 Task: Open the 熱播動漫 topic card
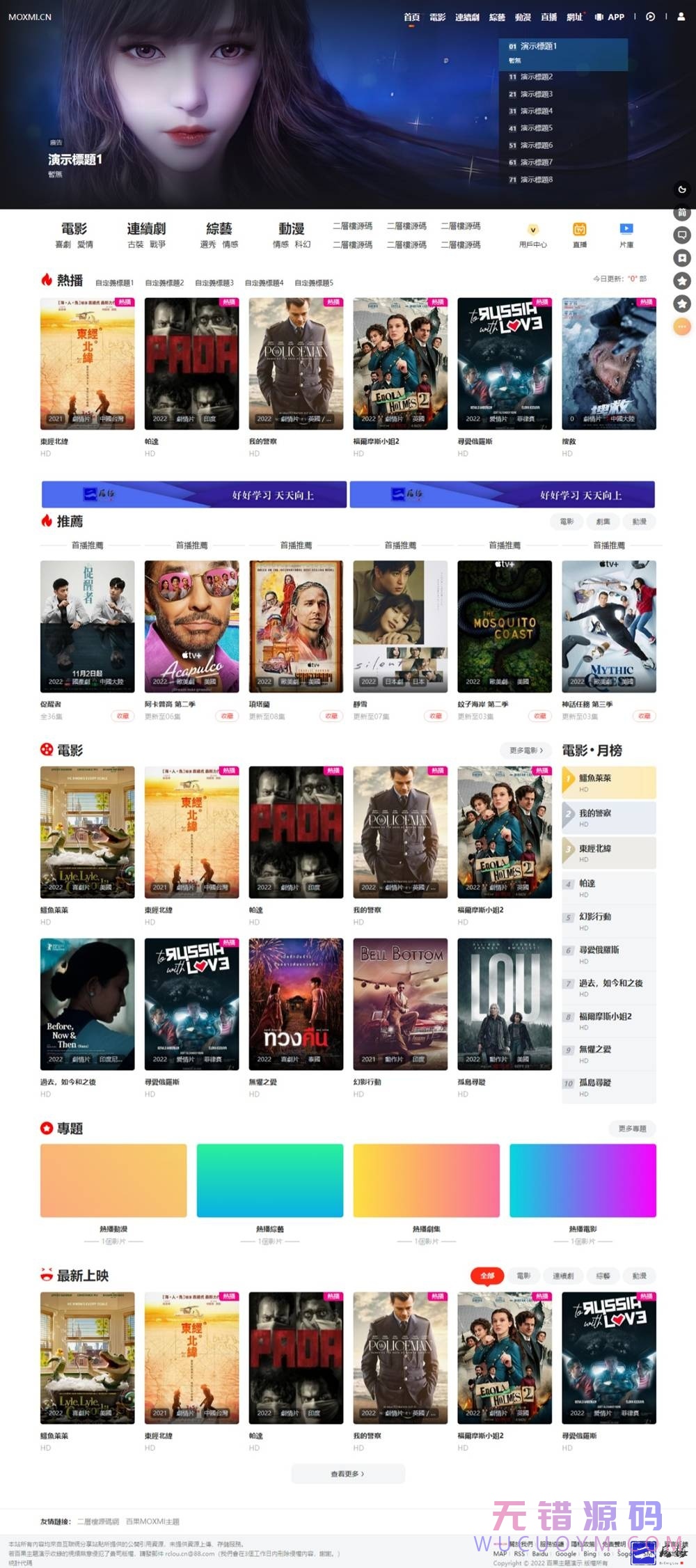click(x=113, y=1180)
